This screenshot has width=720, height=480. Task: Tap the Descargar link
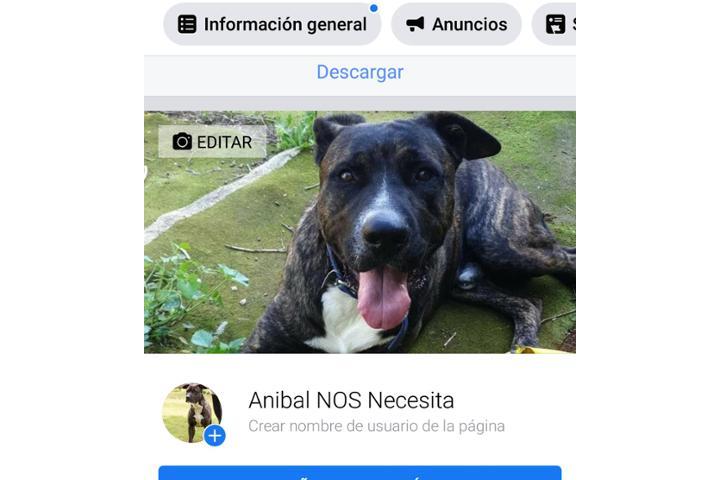click(x=360, y=72)
